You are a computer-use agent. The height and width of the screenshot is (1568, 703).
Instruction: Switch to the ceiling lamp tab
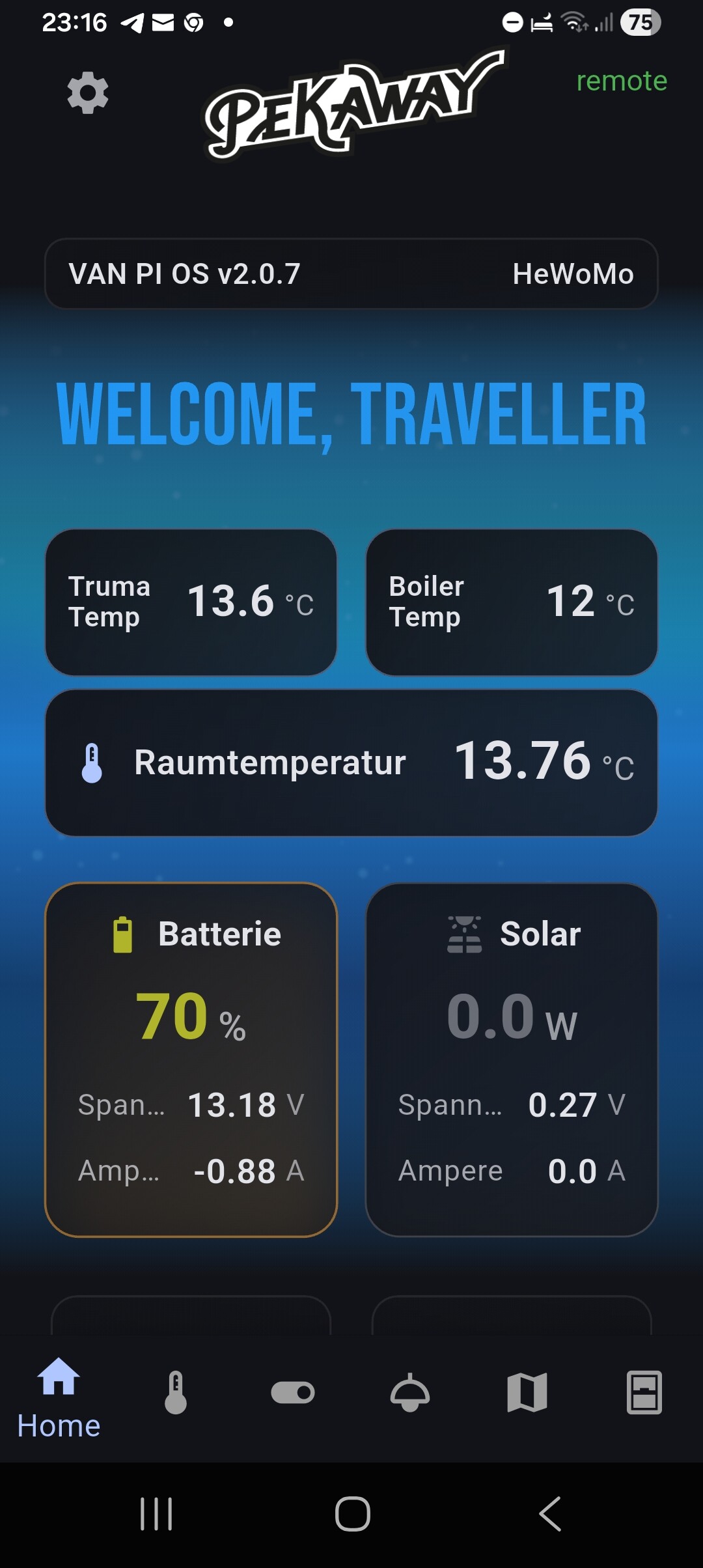410,1393
